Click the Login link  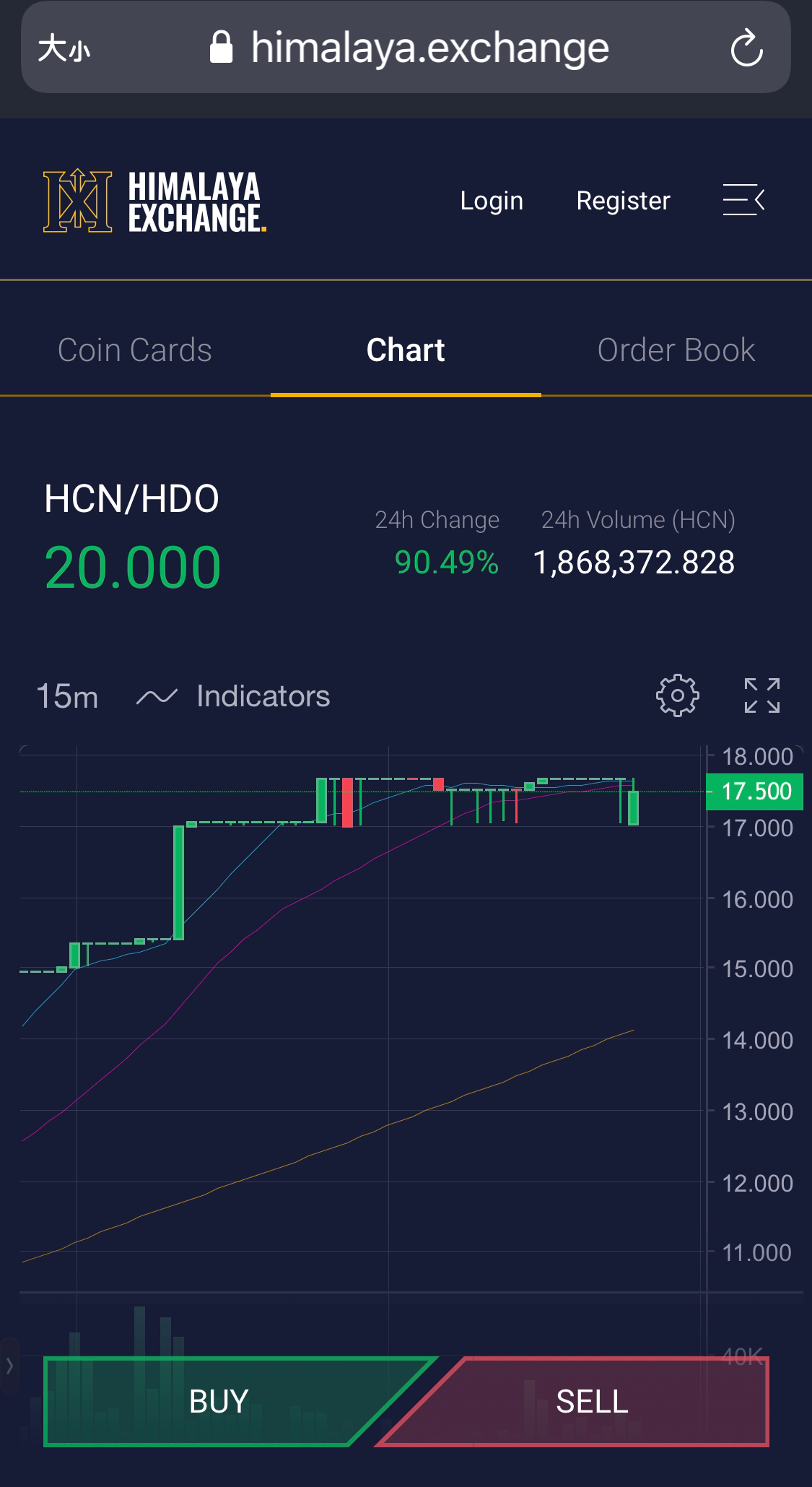(x=492, y=200)
